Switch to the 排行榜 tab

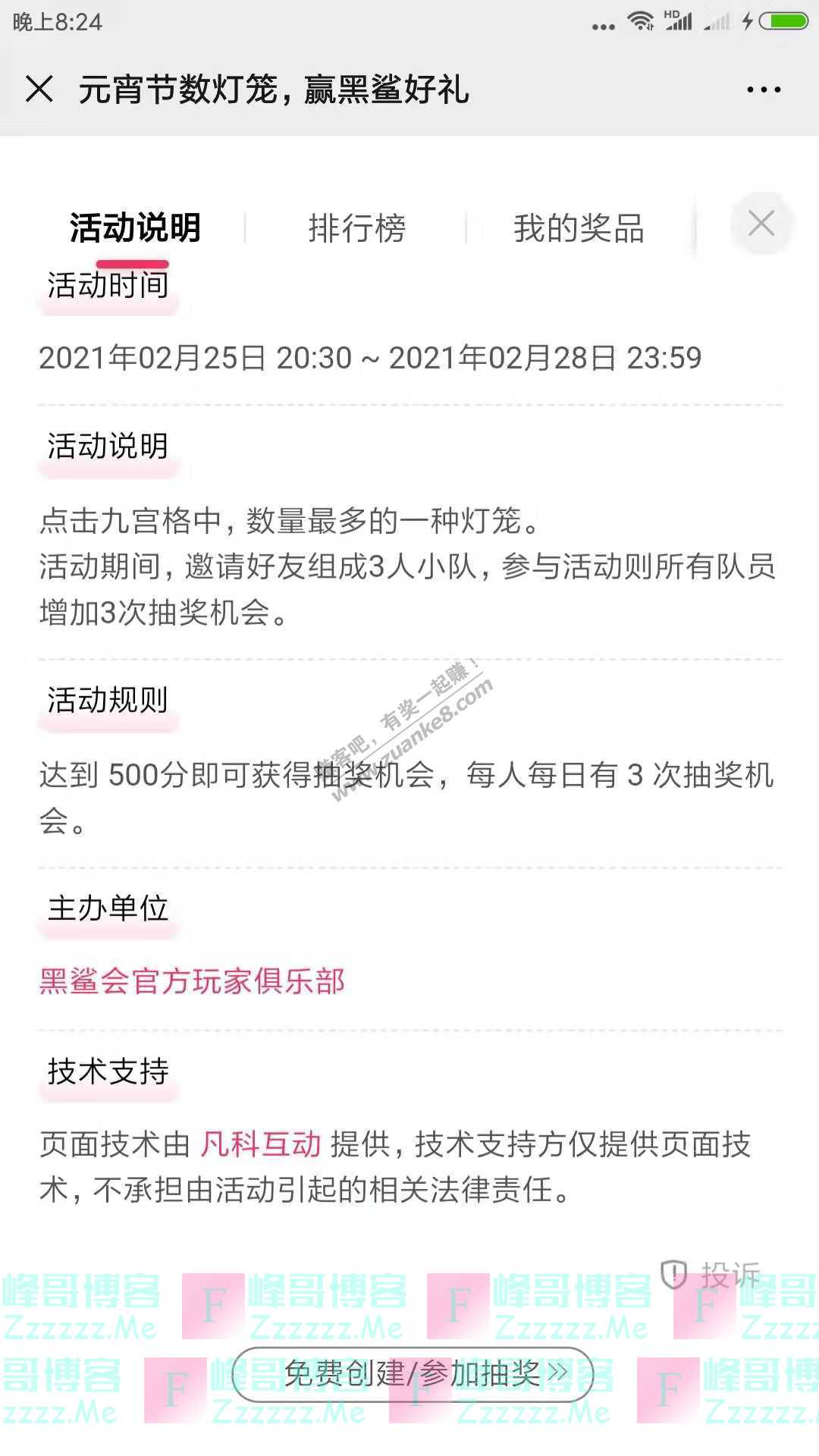[356, 228]
